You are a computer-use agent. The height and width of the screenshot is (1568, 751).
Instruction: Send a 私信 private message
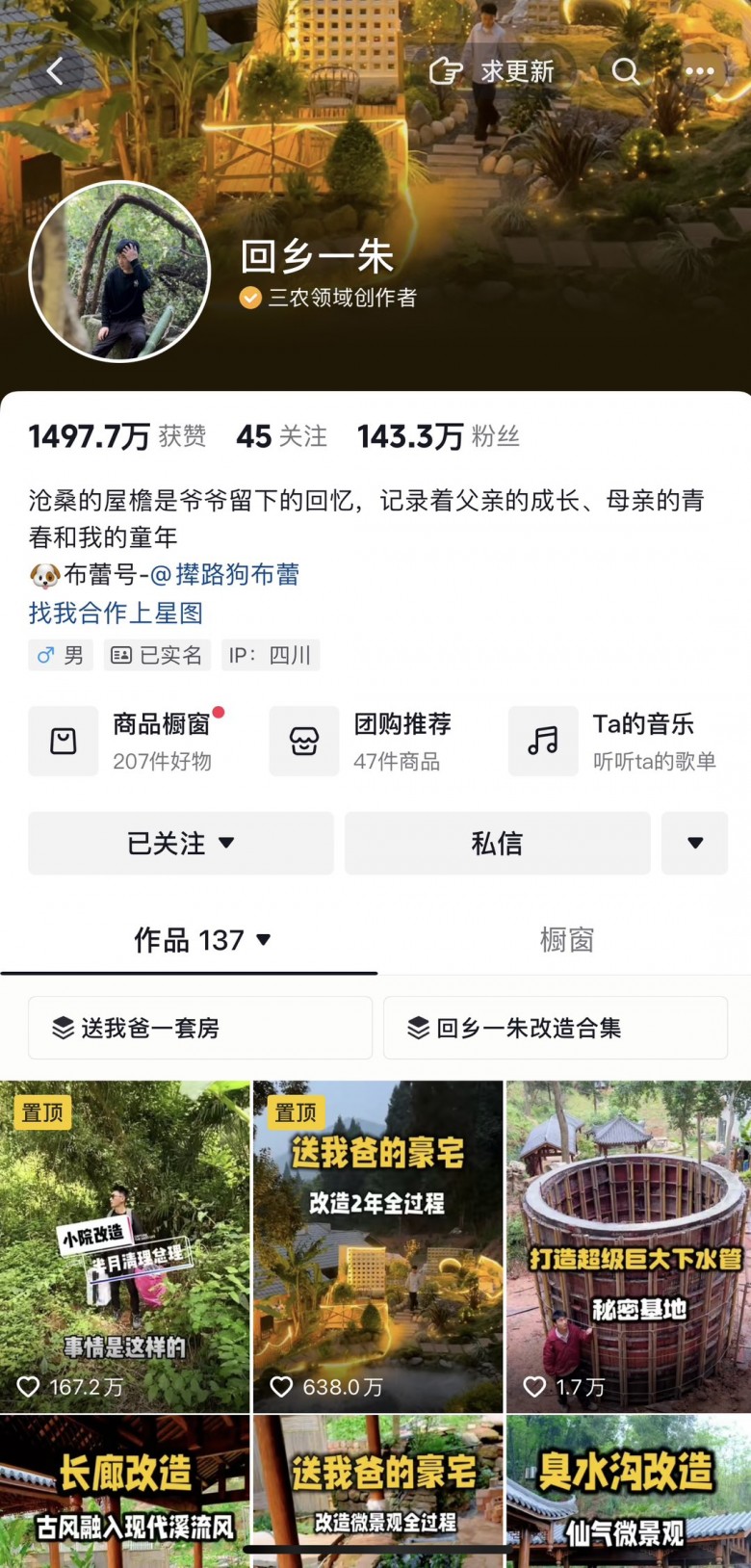click(497, 844)
